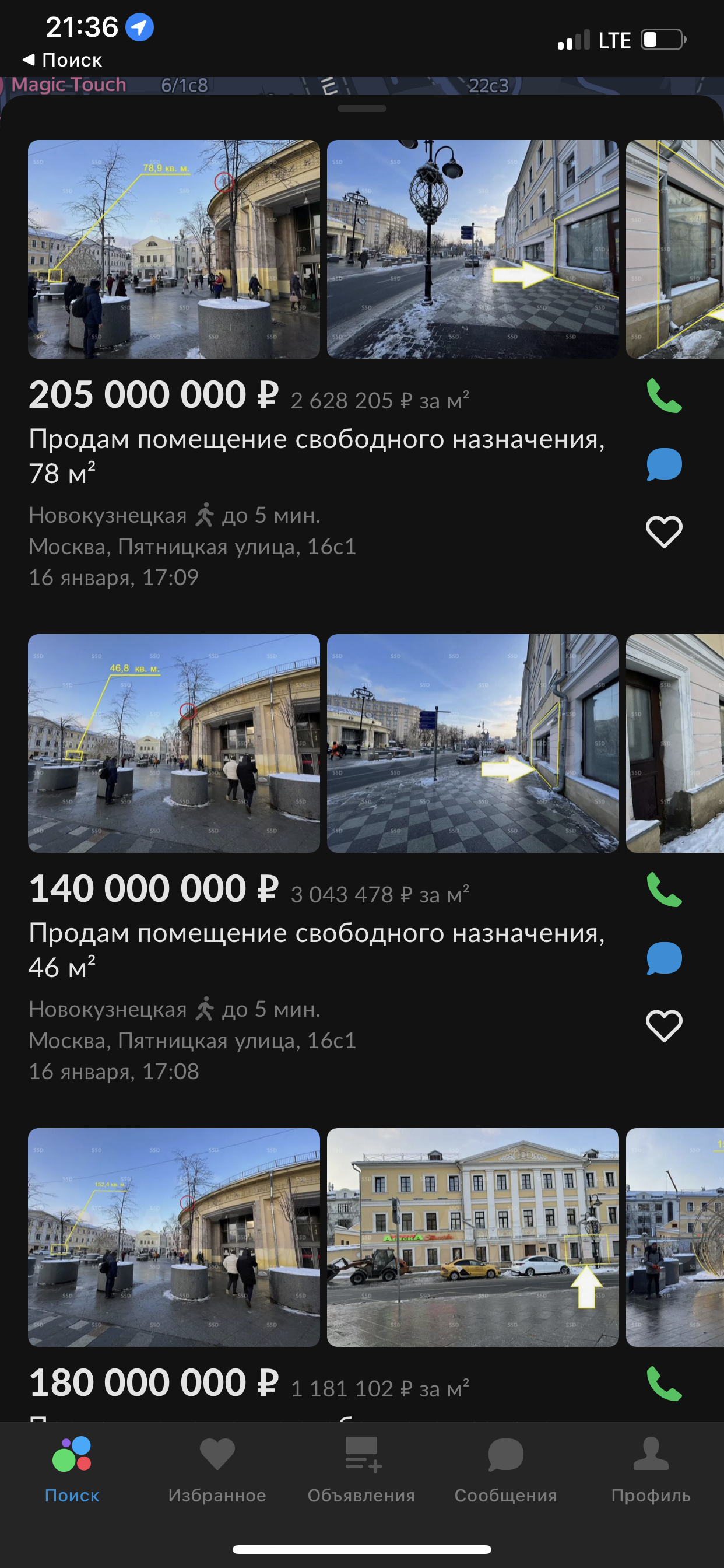Call the seller of the 140 000 000 ₽ listing
724x1568 pixels.
[x=664, y=890]
